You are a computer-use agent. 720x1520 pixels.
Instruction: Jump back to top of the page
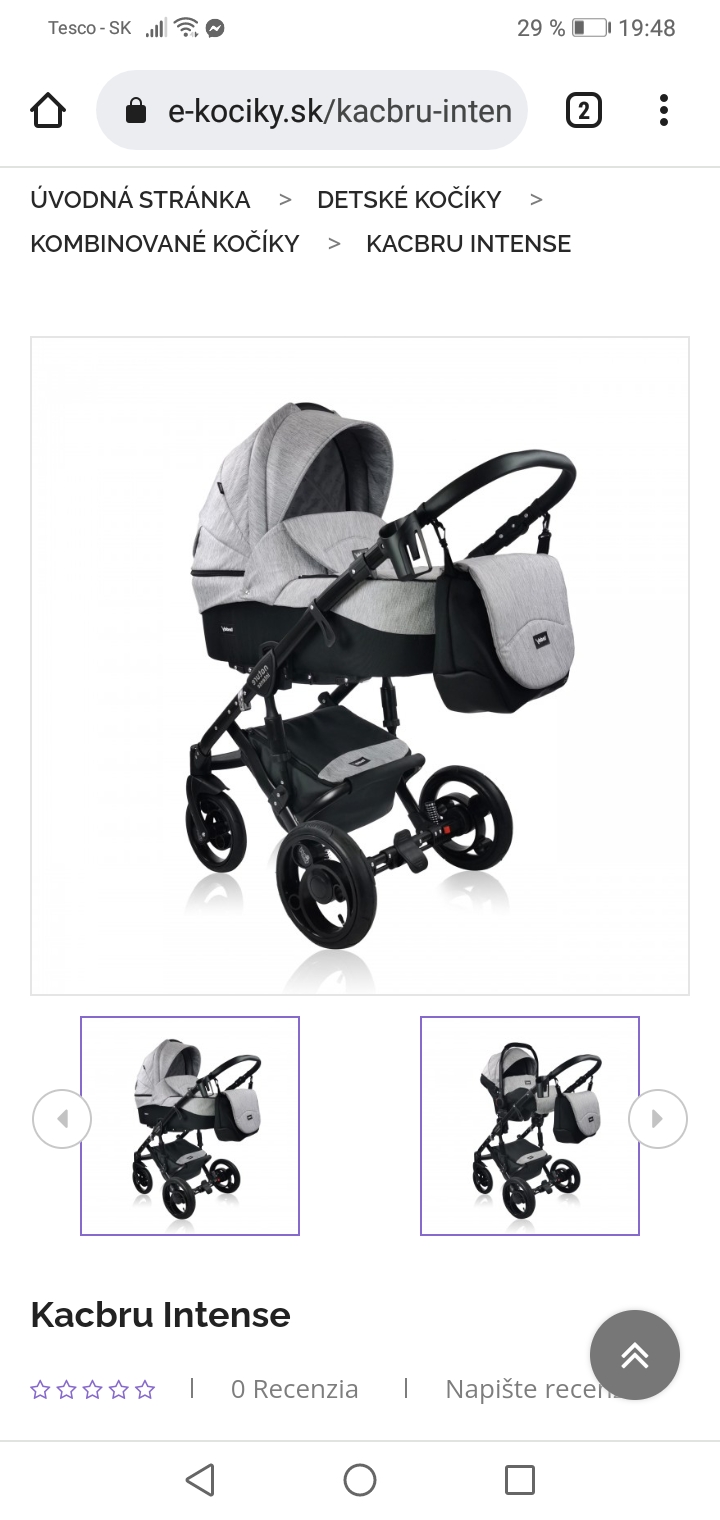[635, 1355]
